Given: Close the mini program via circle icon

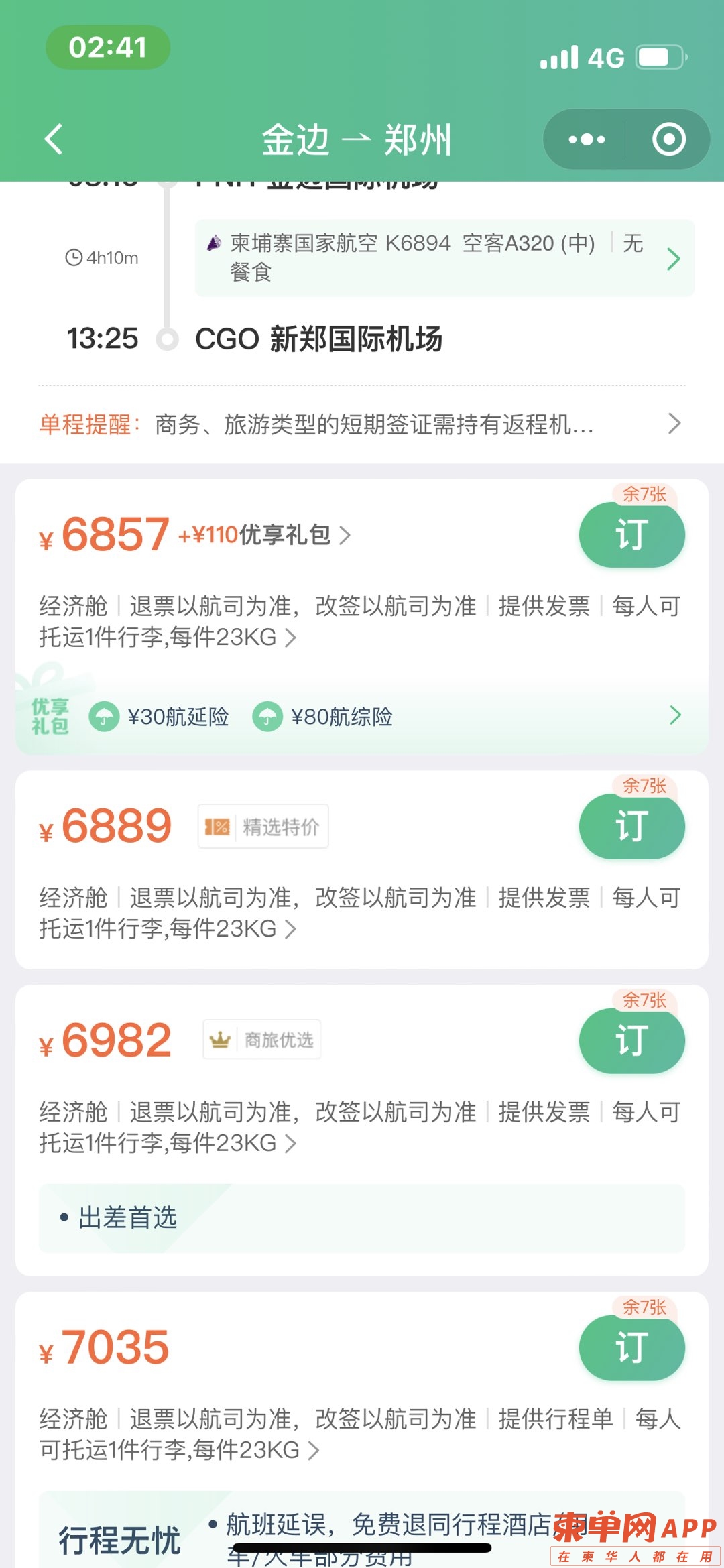Looking at the screenshot, I should click(668, 139).
